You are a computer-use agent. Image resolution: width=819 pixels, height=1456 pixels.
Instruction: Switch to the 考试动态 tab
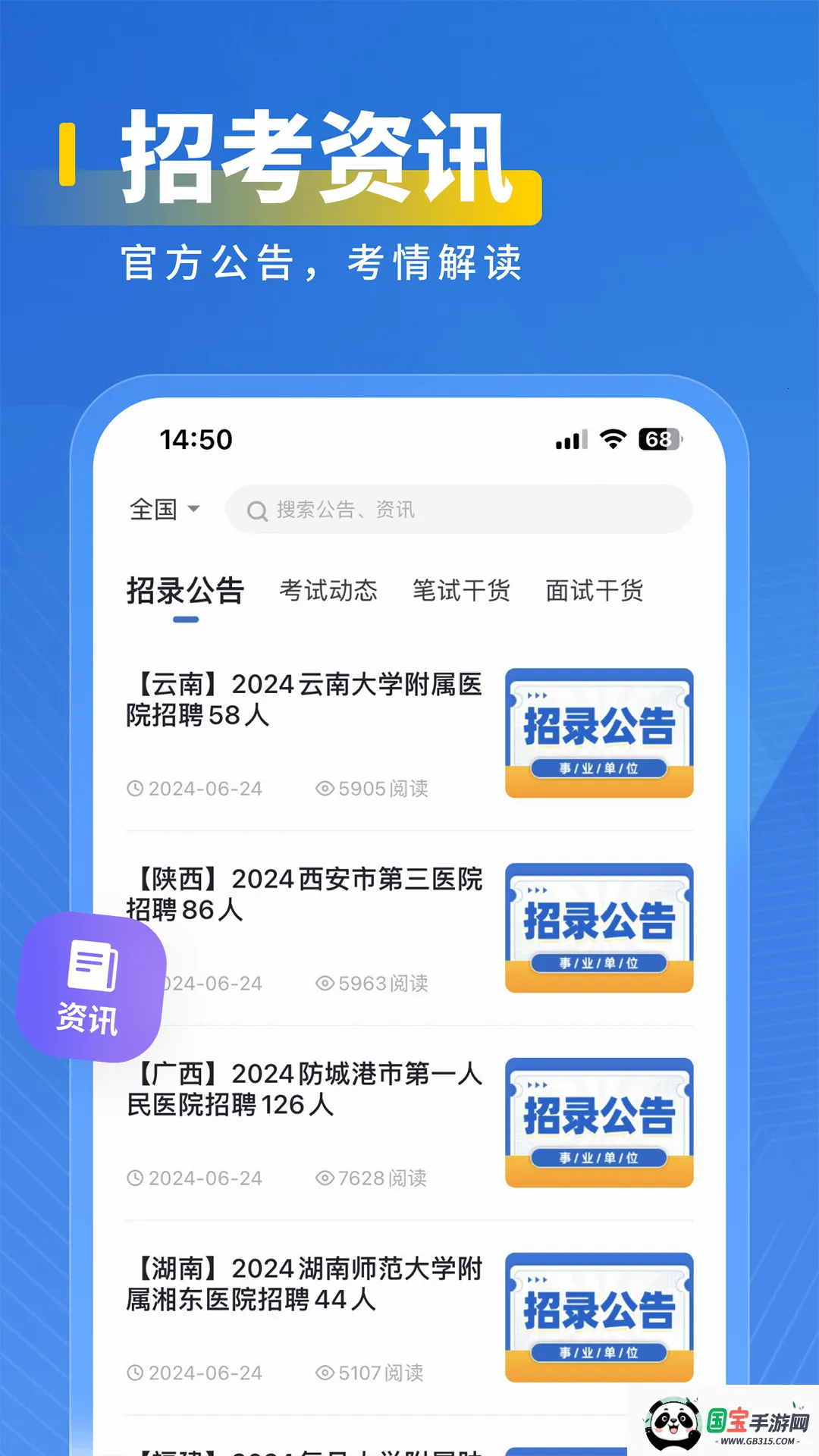coord(331,591)
